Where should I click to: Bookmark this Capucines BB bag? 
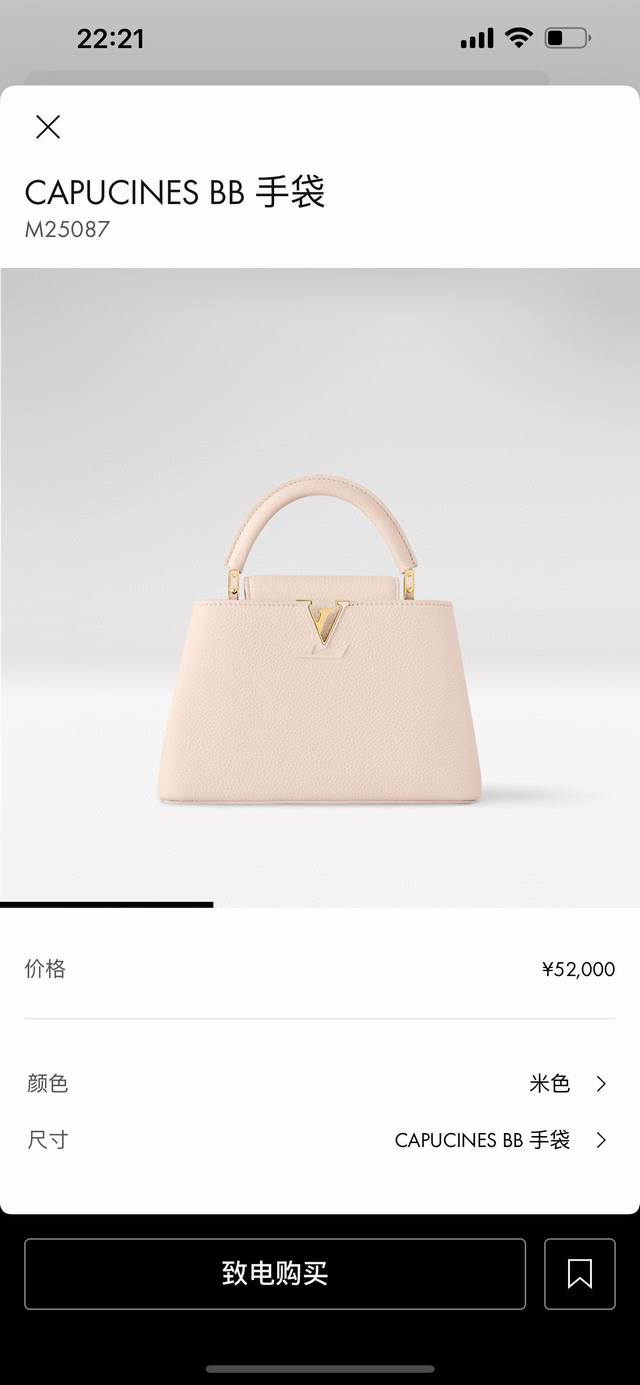(x=580, y=1274)
